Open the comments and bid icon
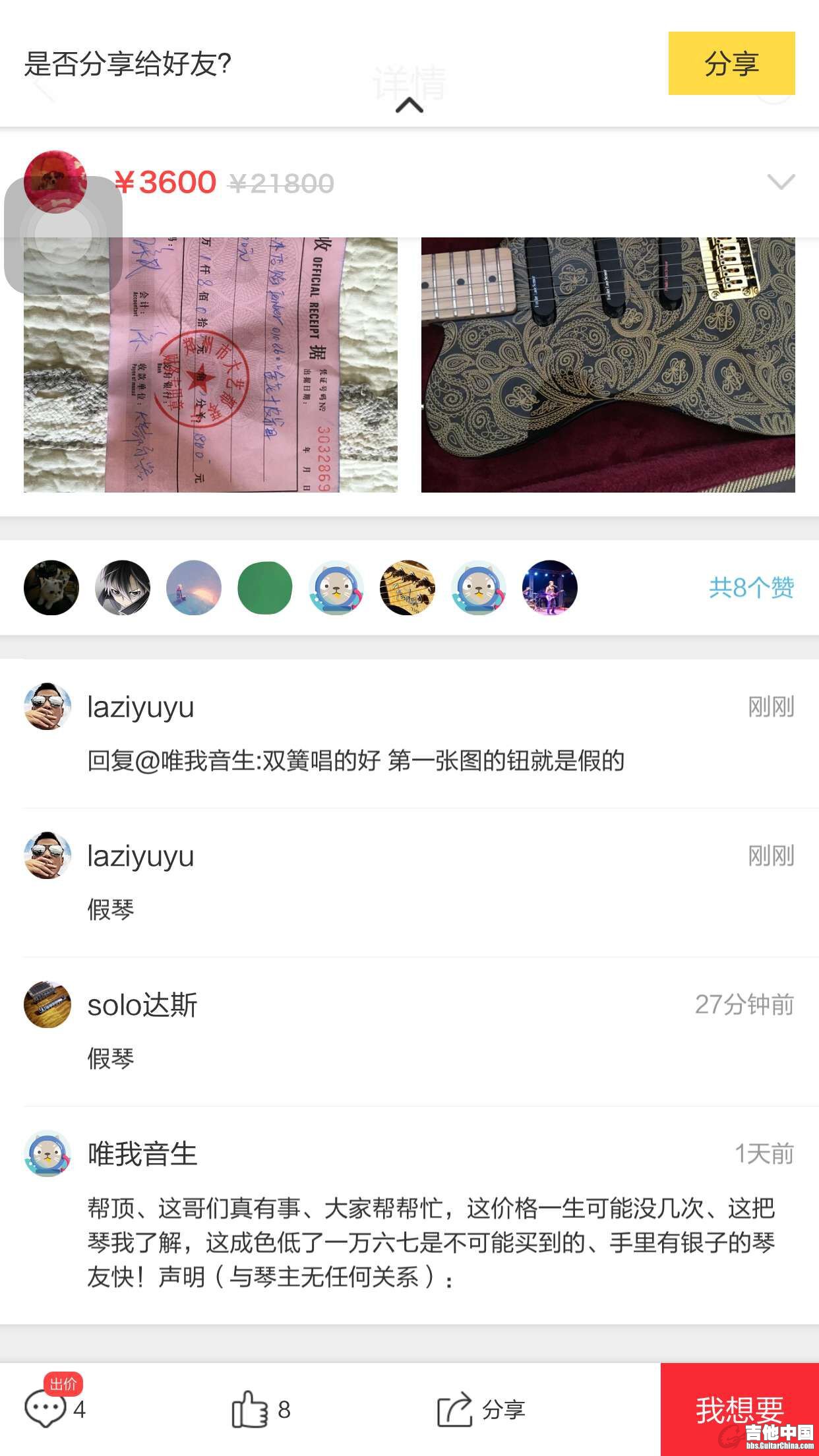Screen dimensions: 819x1456 point(46,1409)
